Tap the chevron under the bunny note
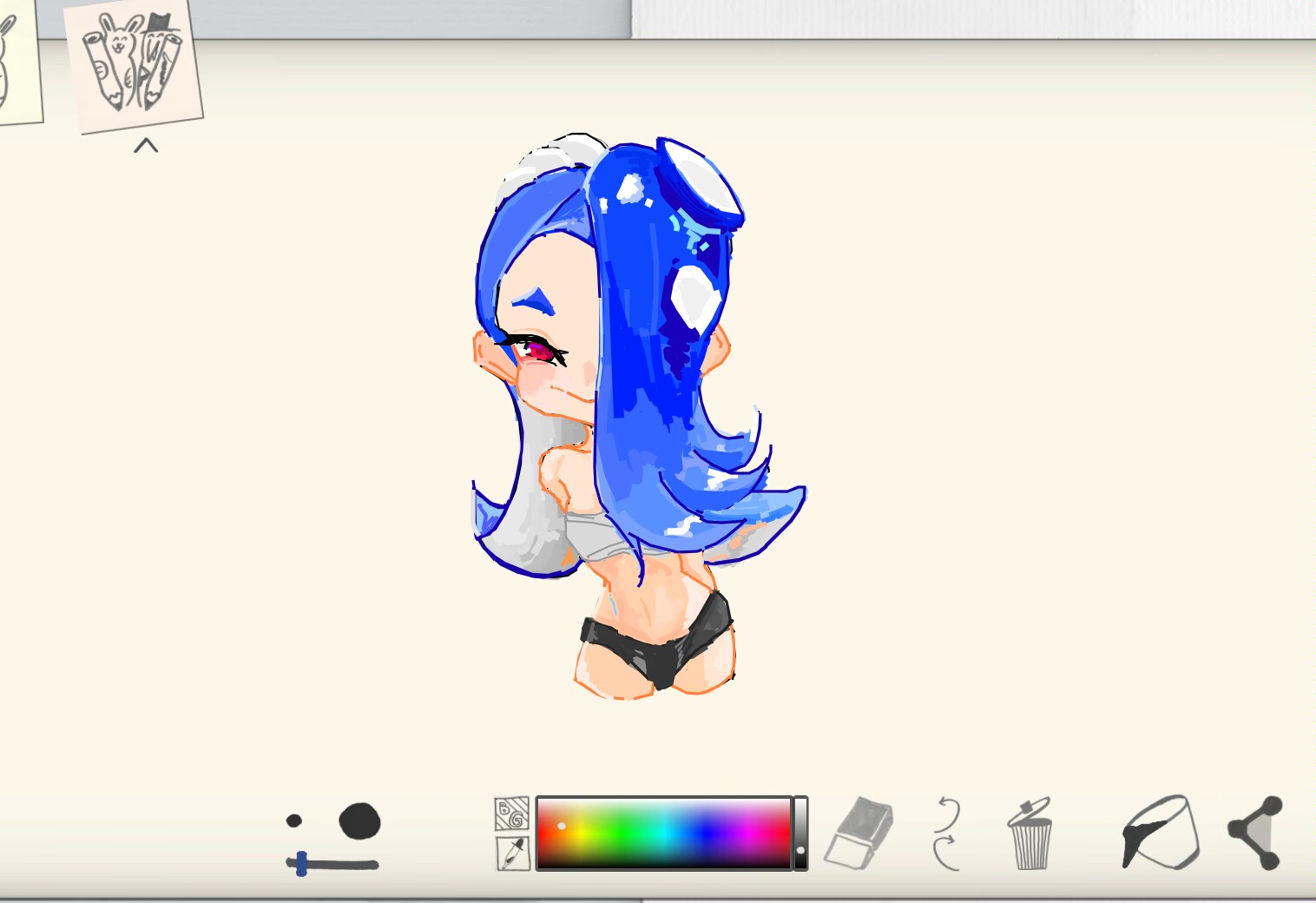The width and height of the screenshot is (1316, 903). (146, 146)
